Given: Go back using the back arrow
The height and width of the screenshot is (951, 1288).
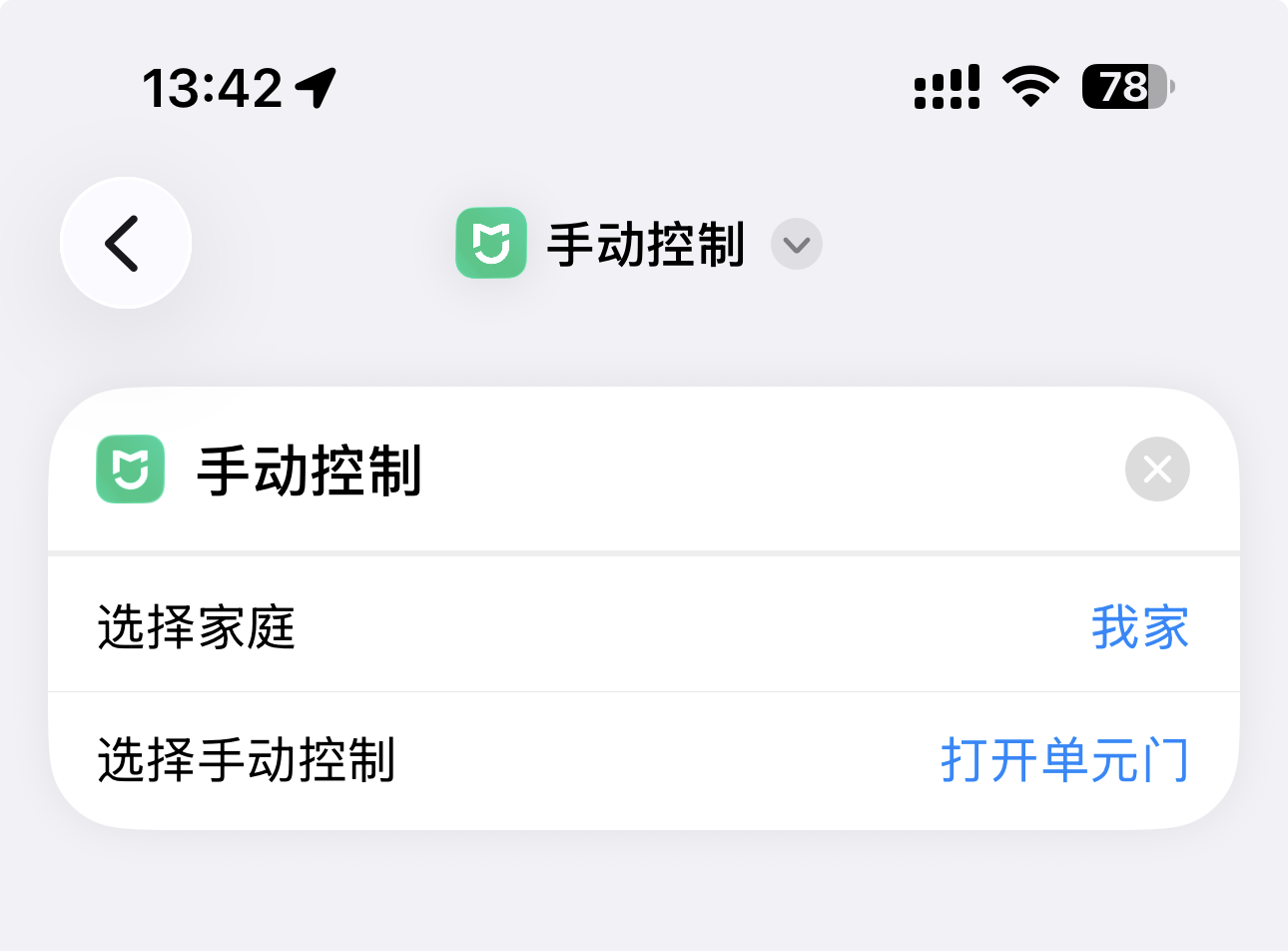Looking at the screenshot, I should [125, 243].
